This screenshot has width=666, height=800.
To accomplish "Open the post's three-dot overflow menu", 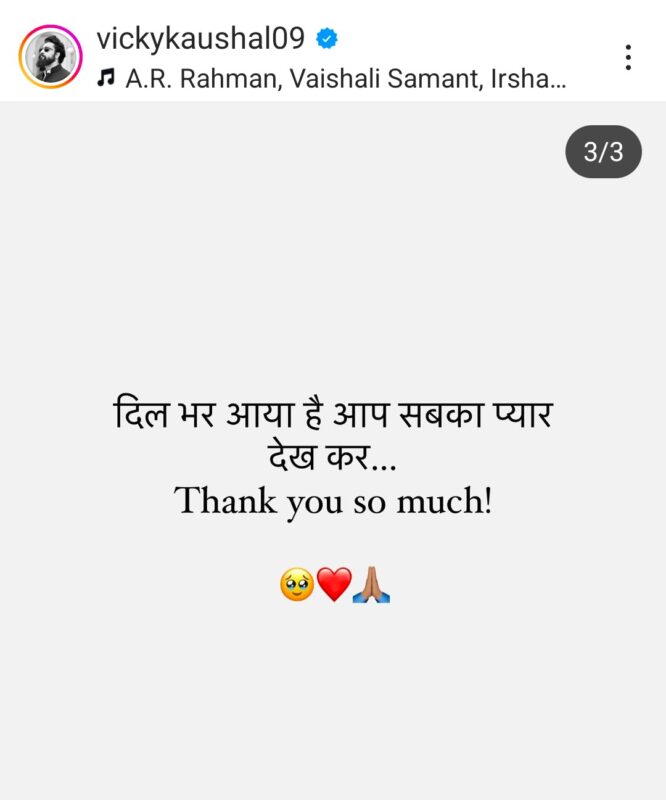I will coord(628,57).
